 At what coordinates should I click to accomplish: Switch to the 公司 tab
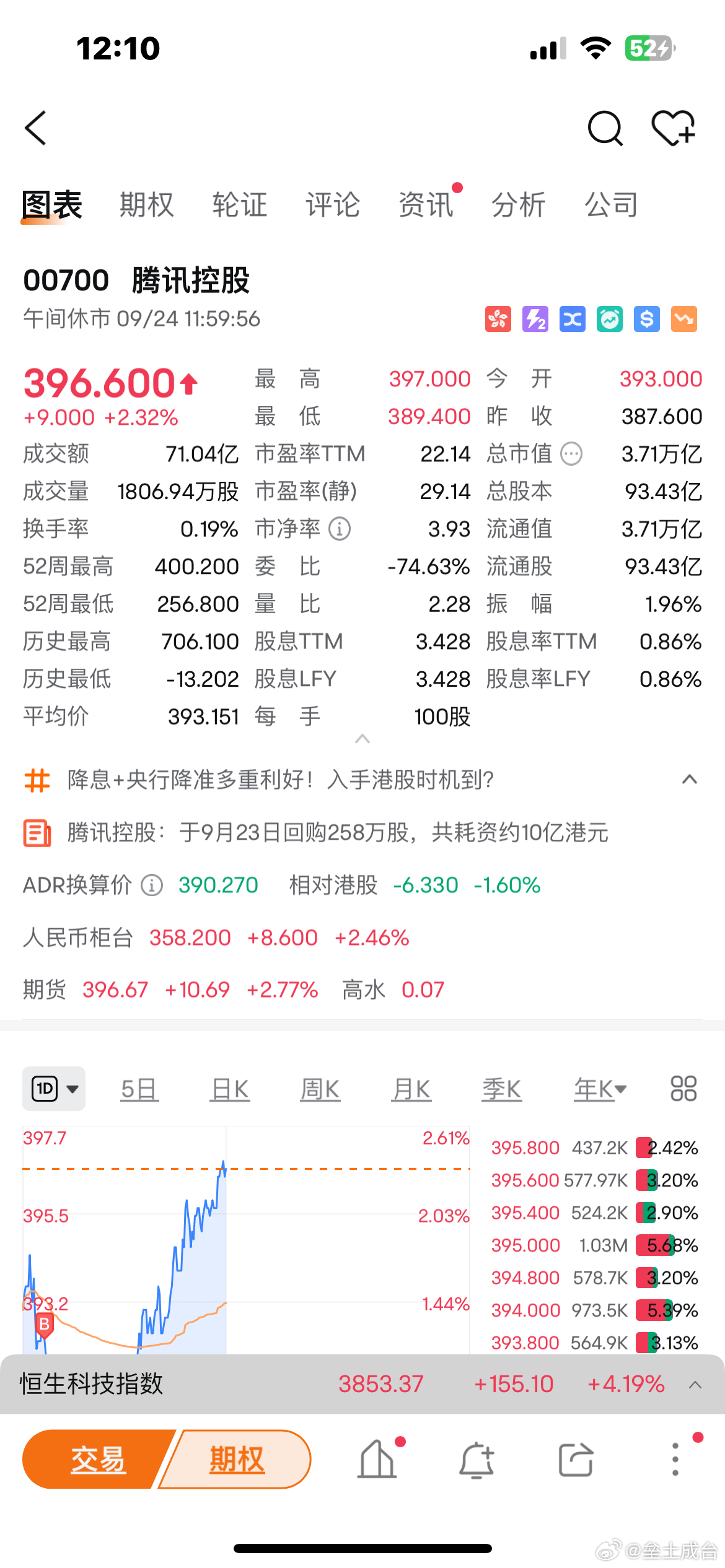[x=611, y=205]
